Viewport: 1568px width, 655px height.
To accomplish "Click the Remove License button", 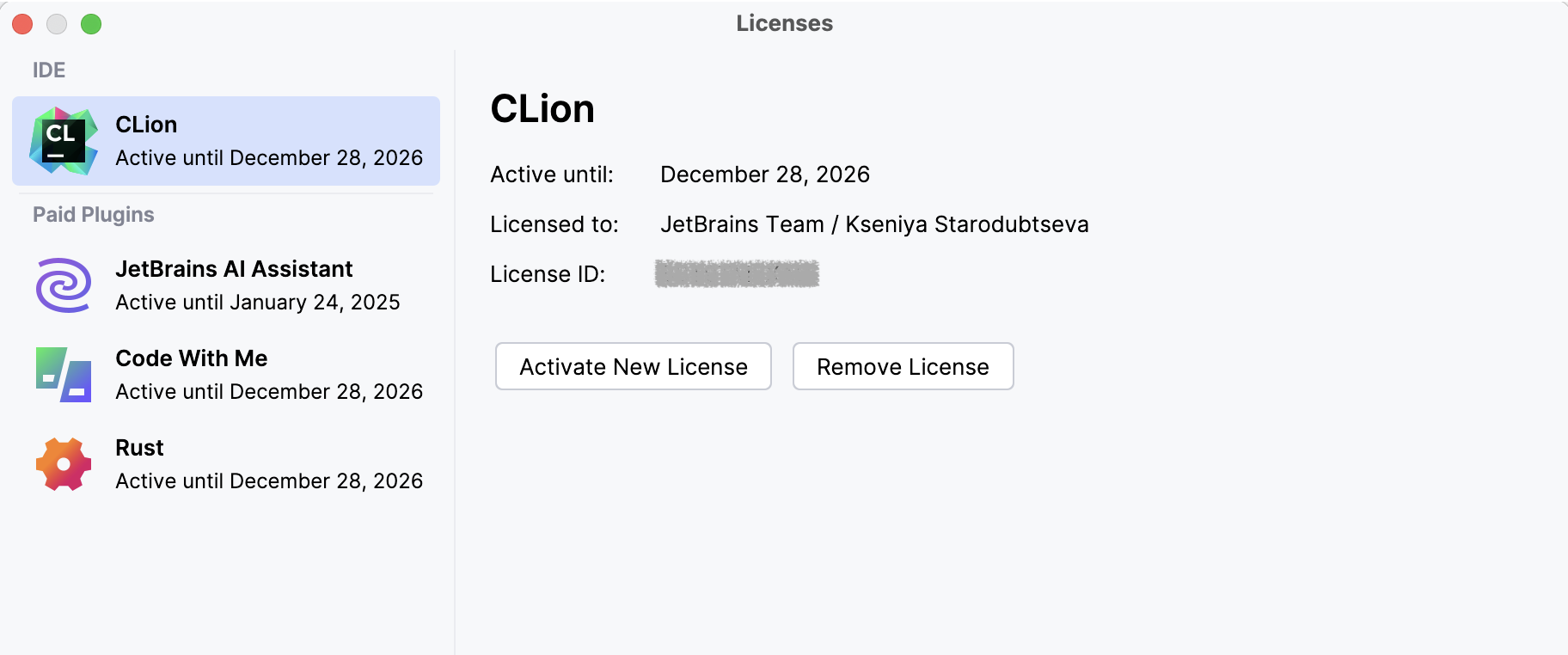I will click(x=903, y=366).
